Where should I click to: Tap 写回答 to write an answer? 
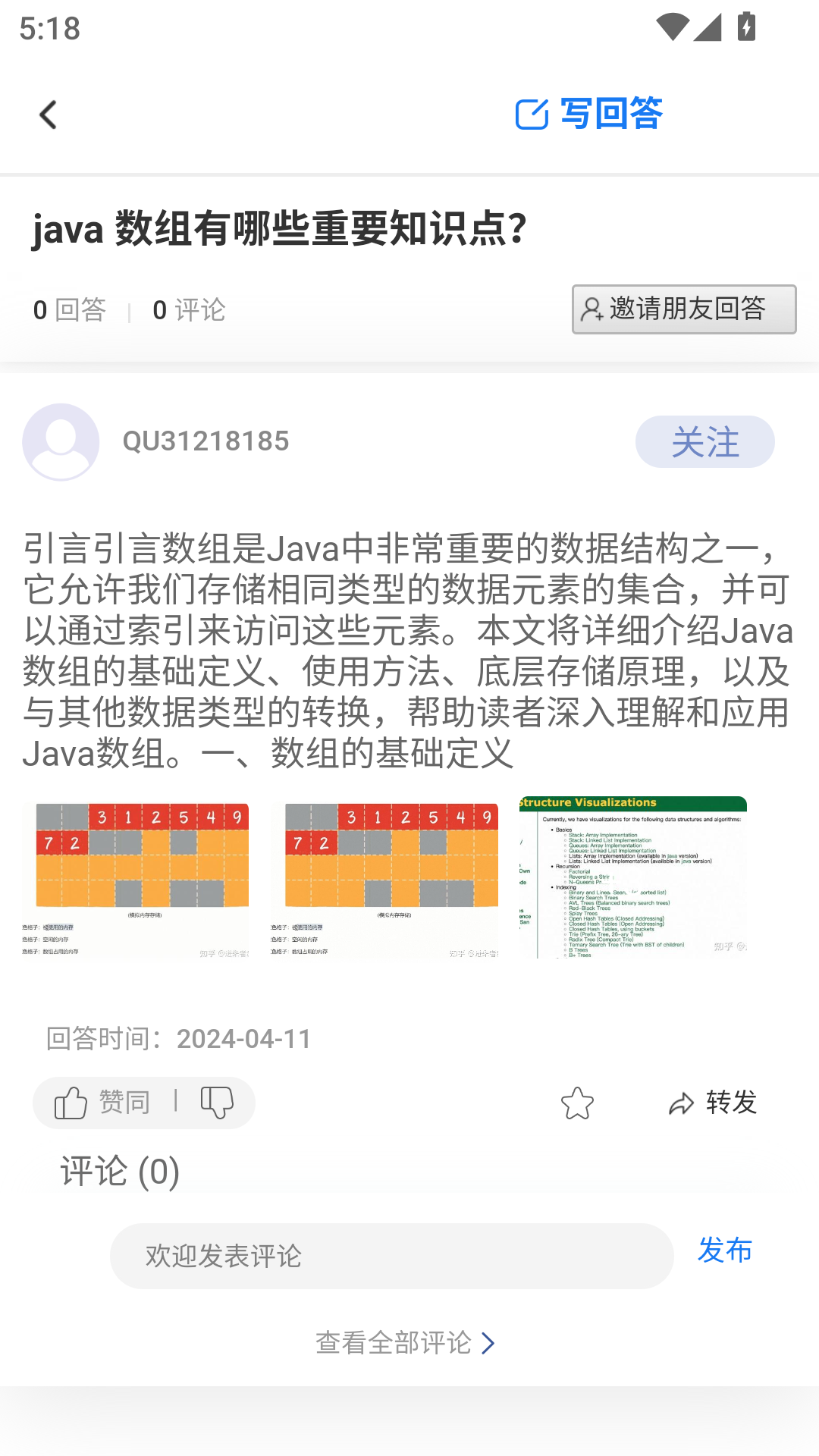589,115
